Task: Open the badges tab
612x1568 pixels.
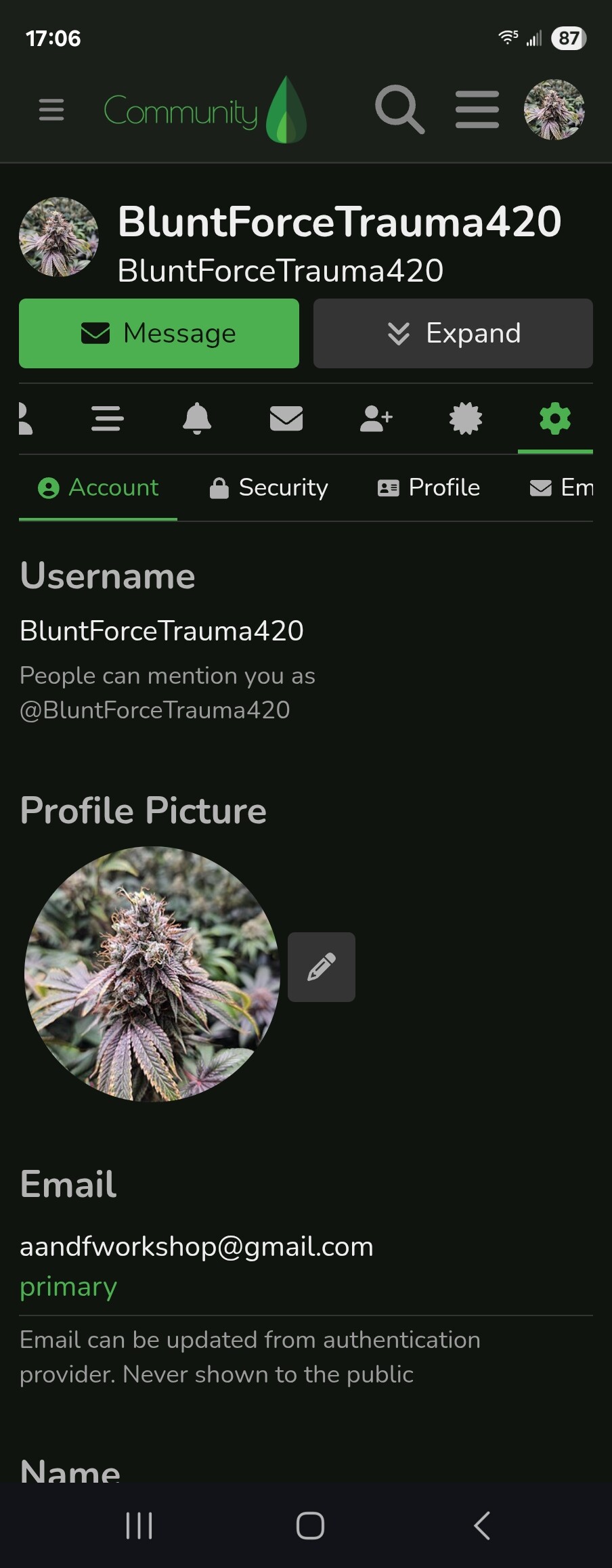Action: click(x=466, y=418)
